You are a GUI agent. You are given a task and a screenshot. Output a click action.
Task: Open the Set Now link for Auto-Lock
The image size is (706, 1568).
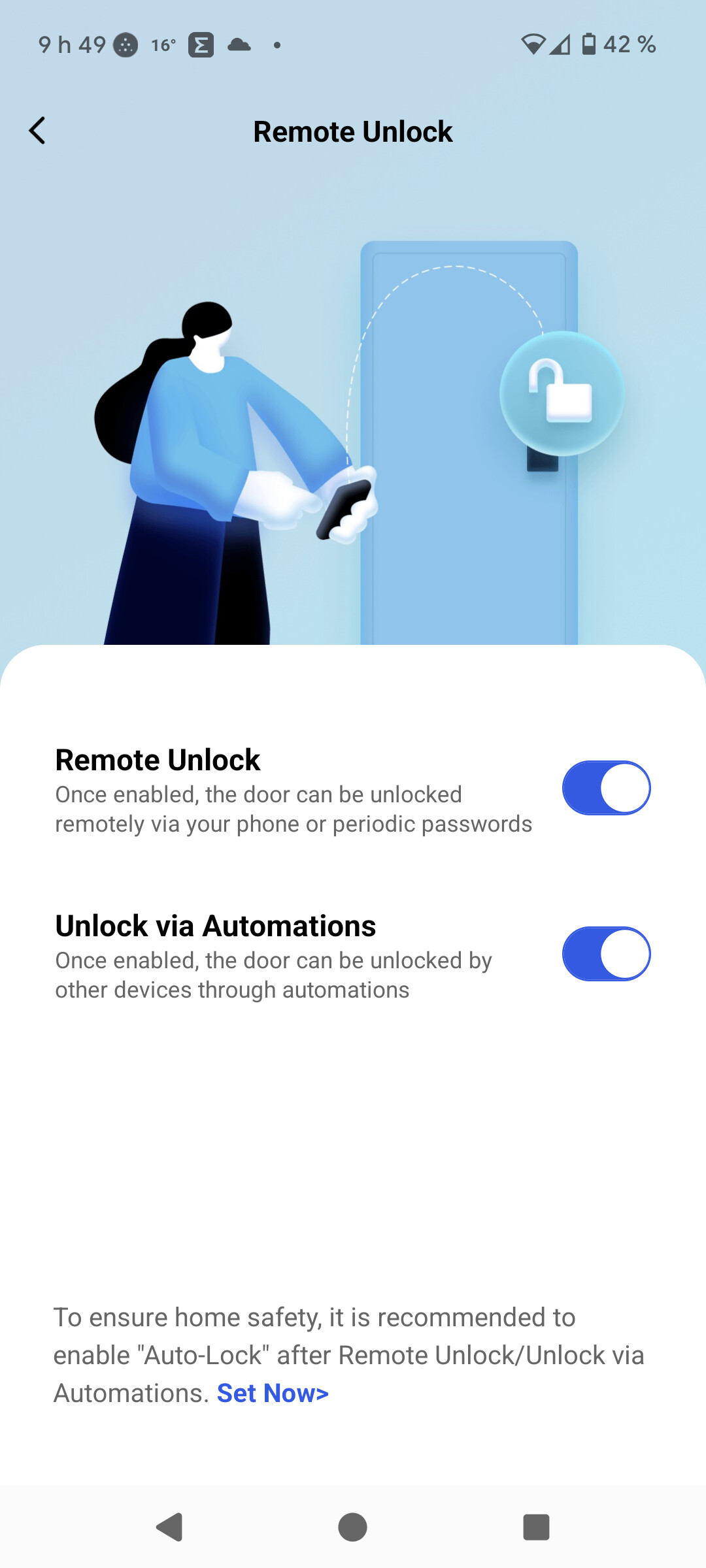(273, 1394)
